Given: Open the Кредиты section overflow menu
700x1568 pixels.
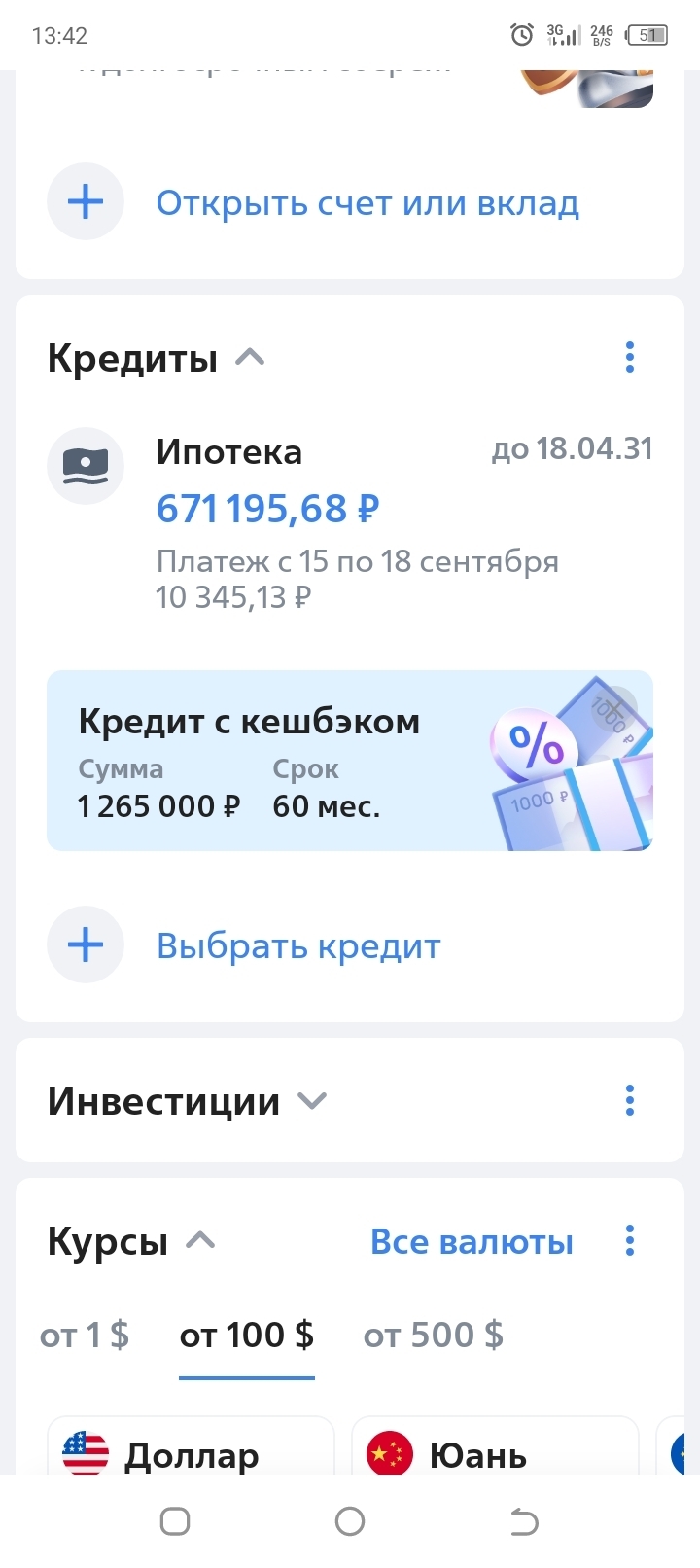Looking at the screenshot, I should point(630,358).
